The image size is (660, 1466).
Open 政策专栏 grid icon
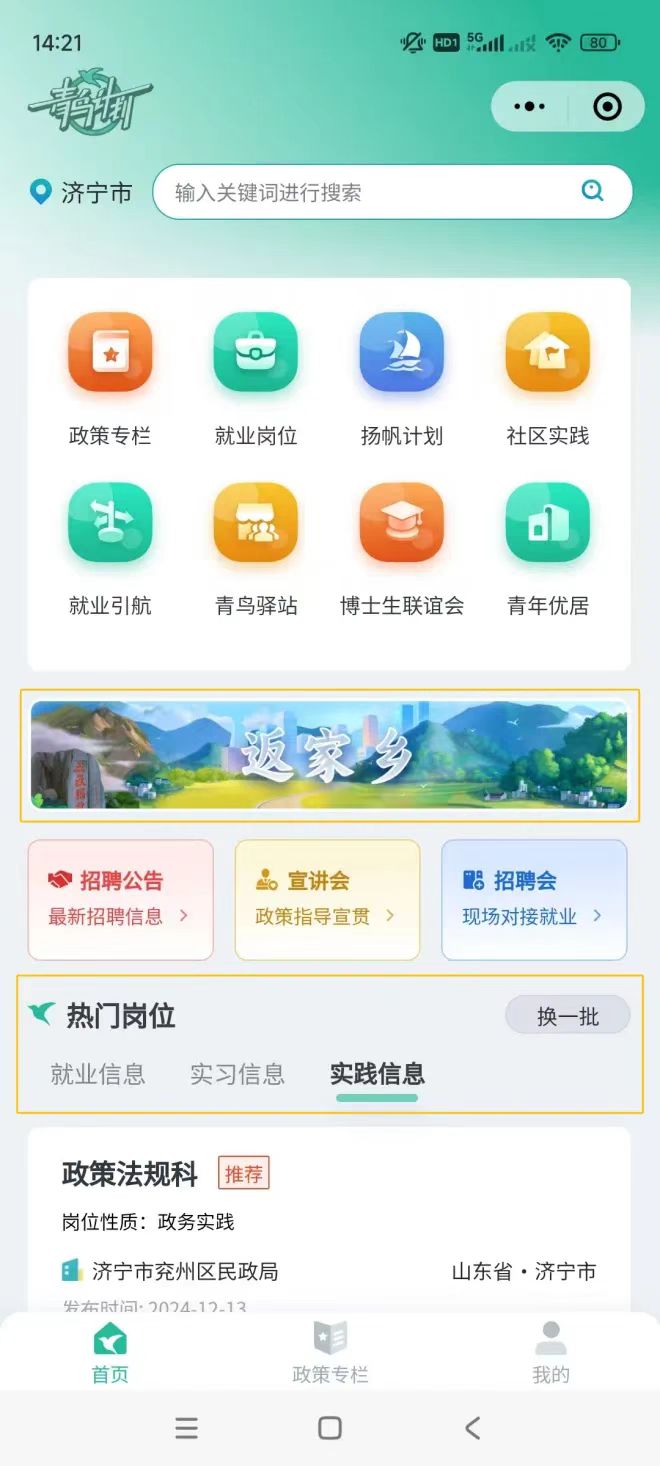click(x=110, y=355)
